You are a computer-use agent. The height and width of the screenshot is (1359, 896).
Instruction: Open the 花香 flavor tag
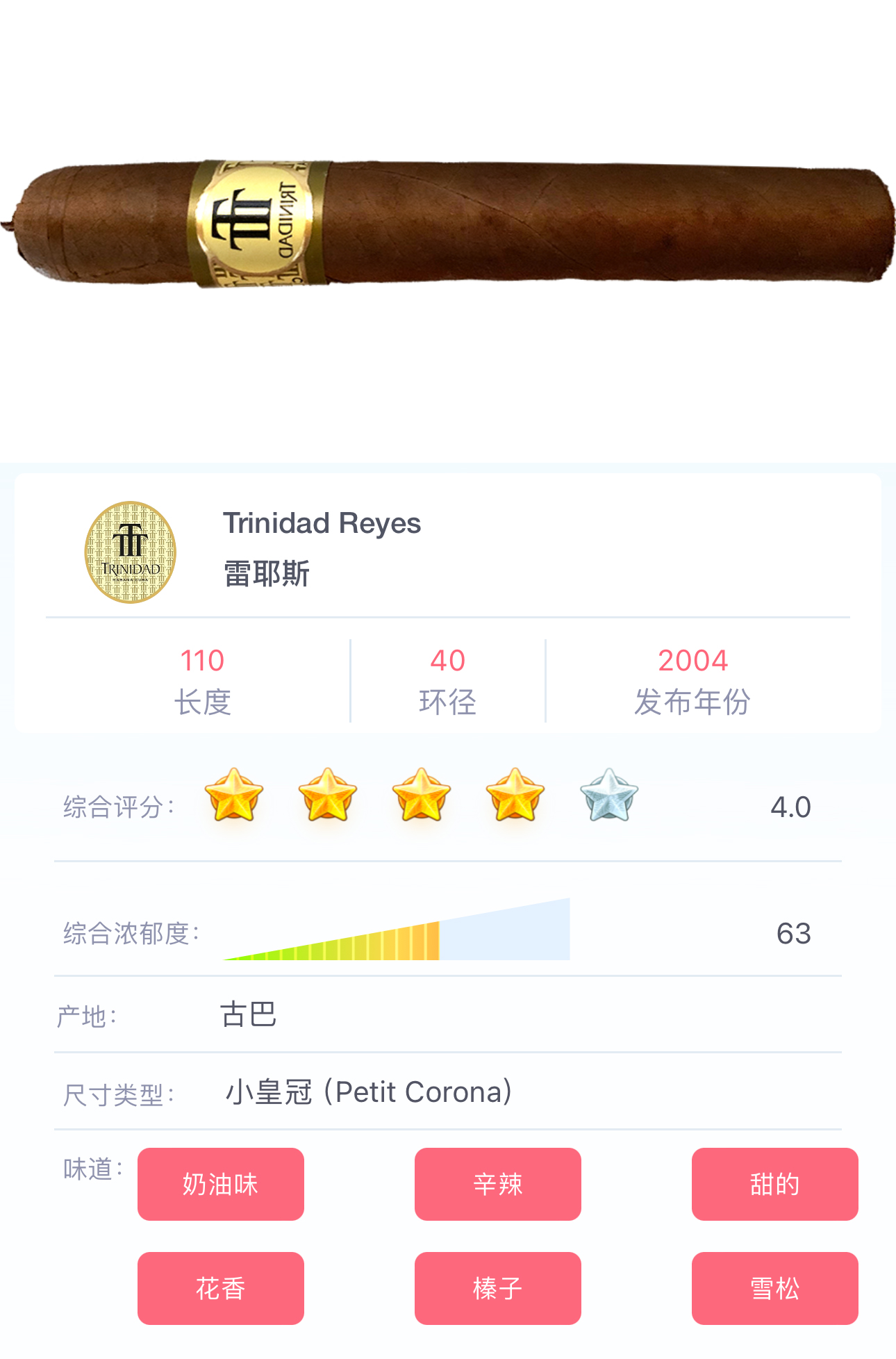click(220, 1288)
